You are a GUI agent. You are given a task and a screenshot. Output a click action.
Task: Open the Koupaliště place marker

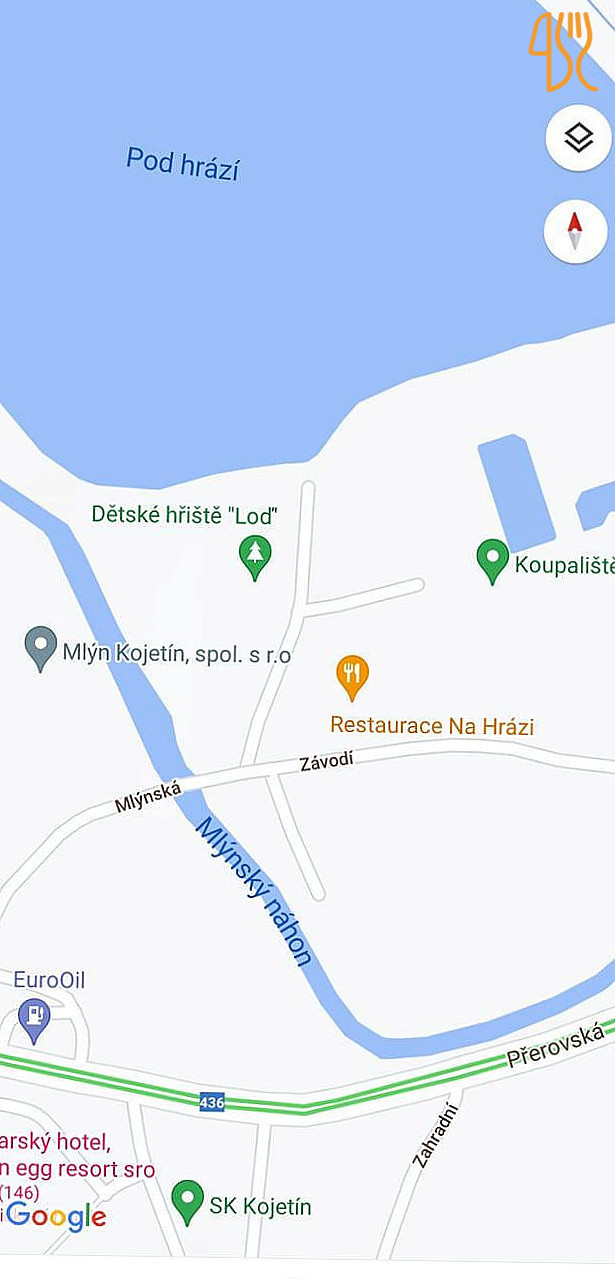[x=492, y=560]
